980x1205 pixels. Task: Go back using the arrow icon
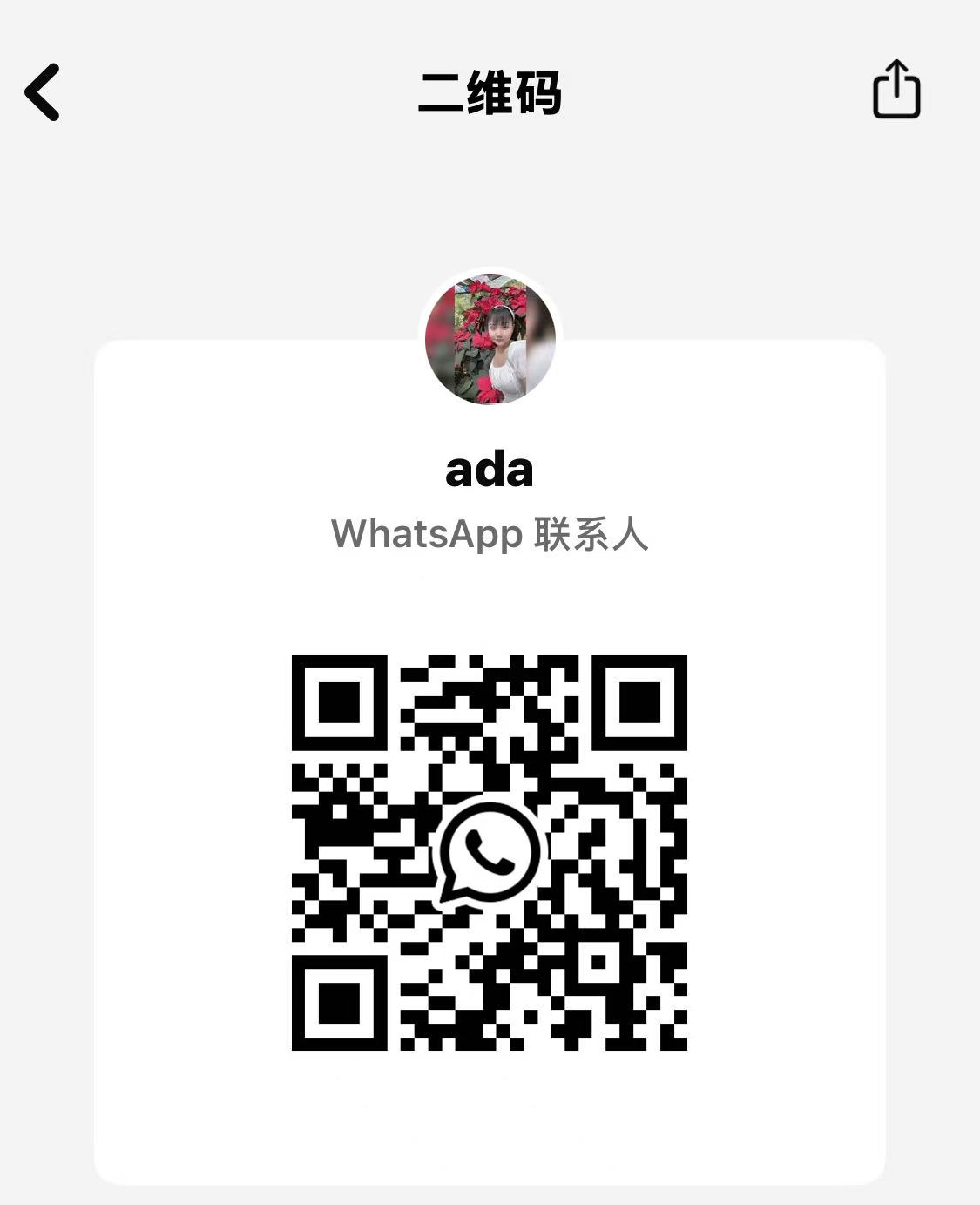(x=43, y=91)
